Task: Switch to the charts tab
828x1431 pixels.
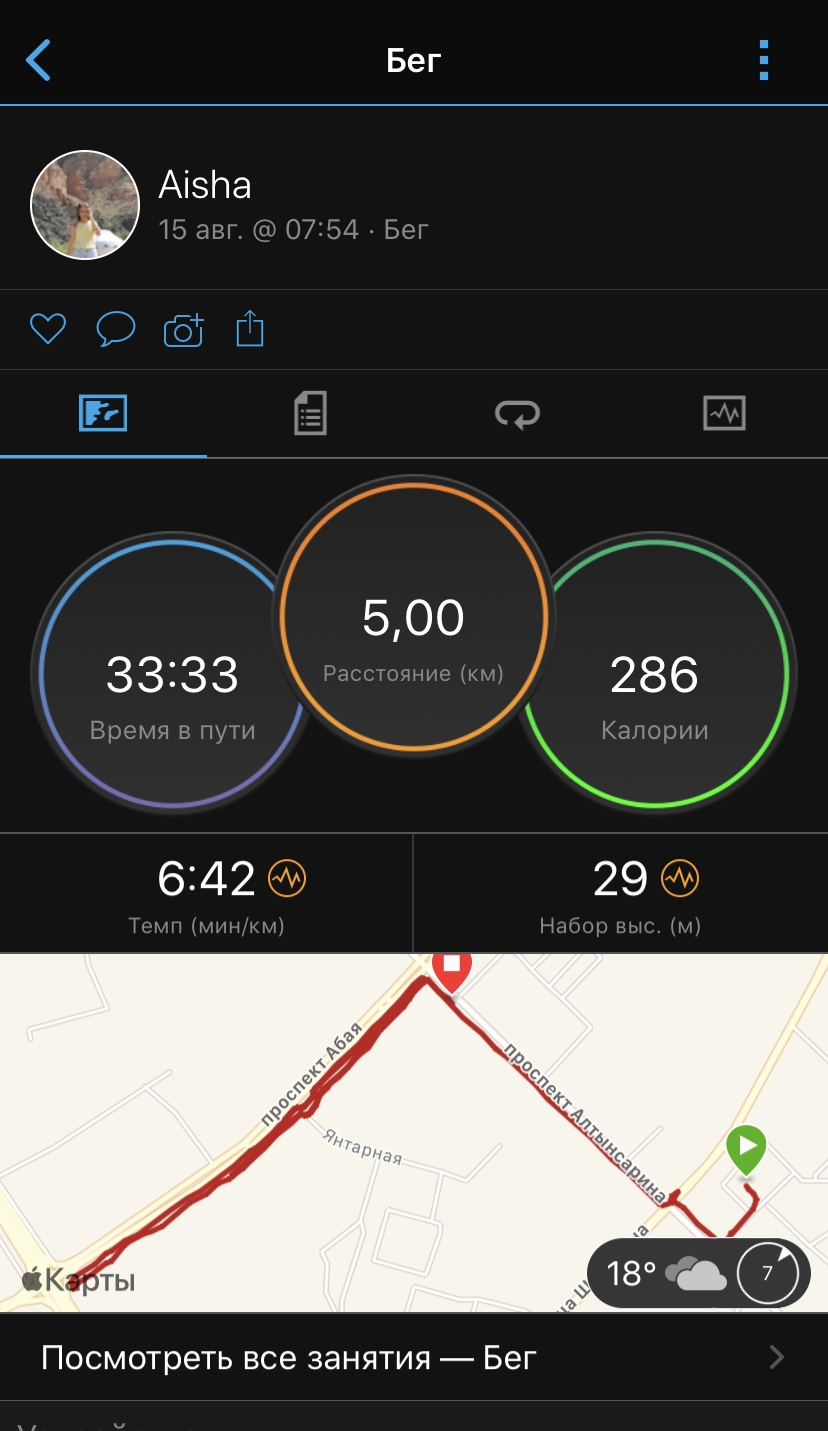Action: coord(724,413)
